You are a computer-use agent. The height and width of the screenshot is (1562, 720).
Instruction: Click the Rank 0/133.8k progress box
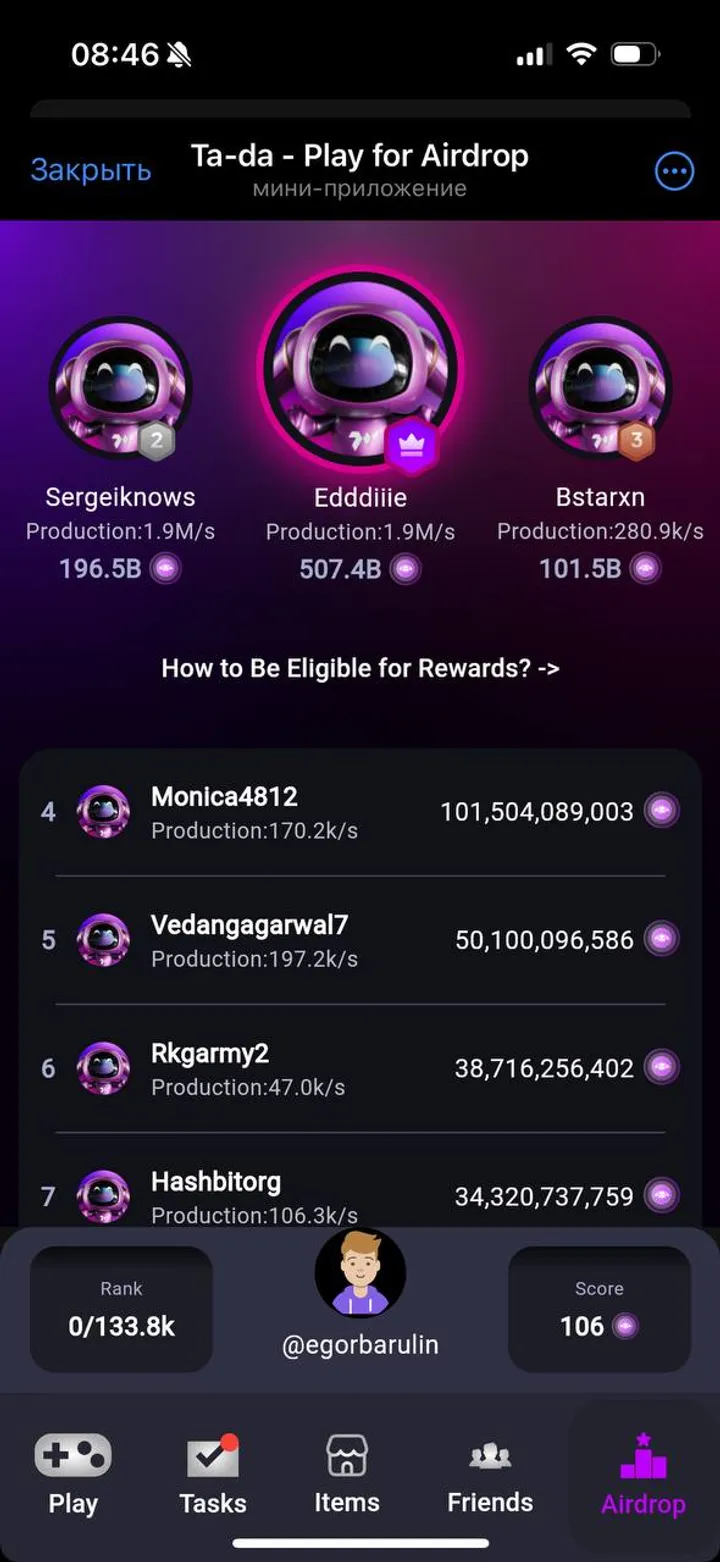121,1308
